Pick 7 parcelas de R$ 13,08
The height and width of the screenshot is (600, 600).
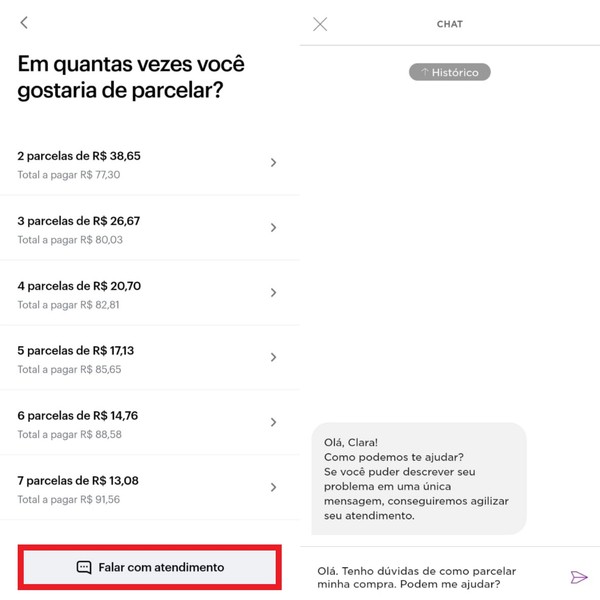150,489
